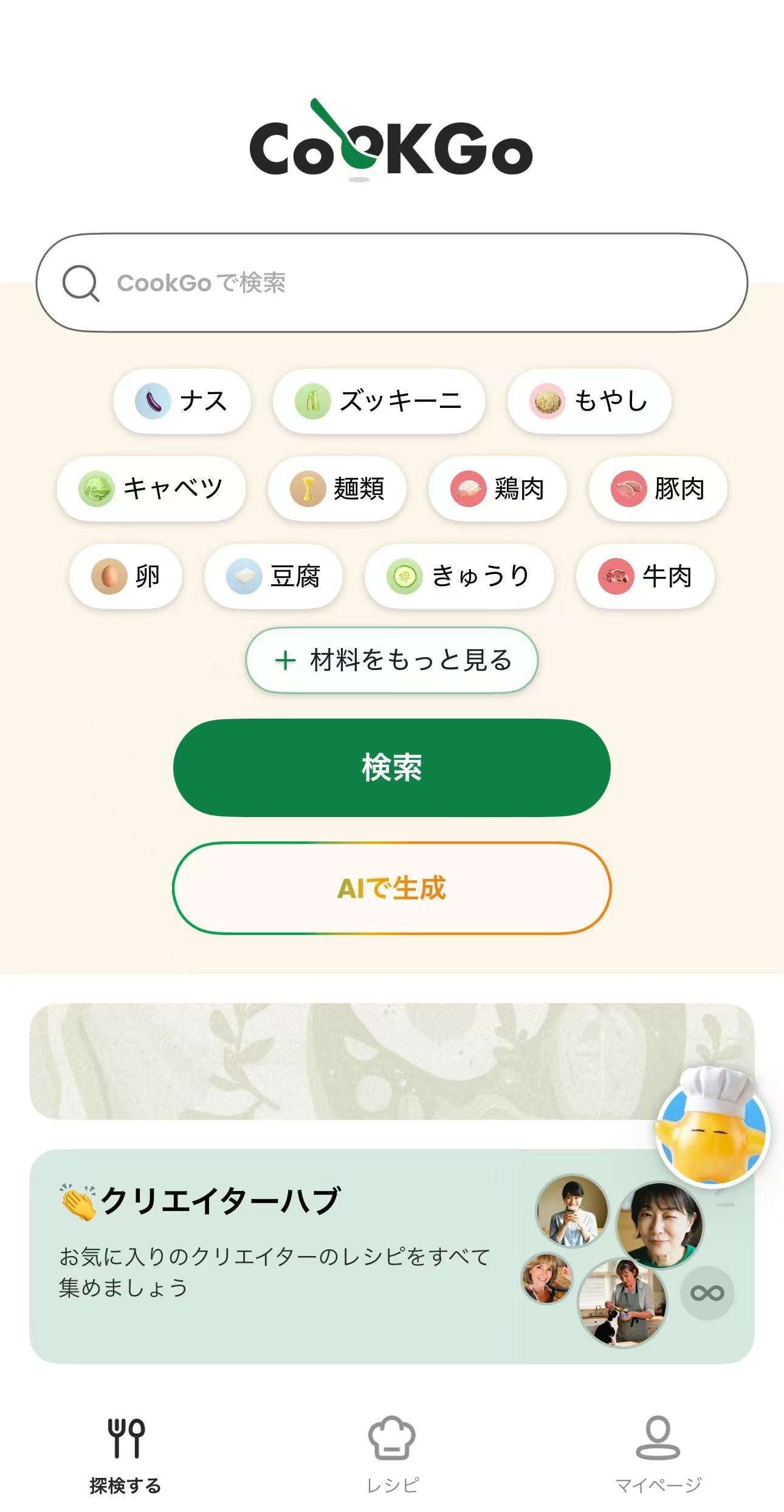784x1512 pixels.
Task: Choose the 鶏肉 ingredient chip
Action: (497, 489)
